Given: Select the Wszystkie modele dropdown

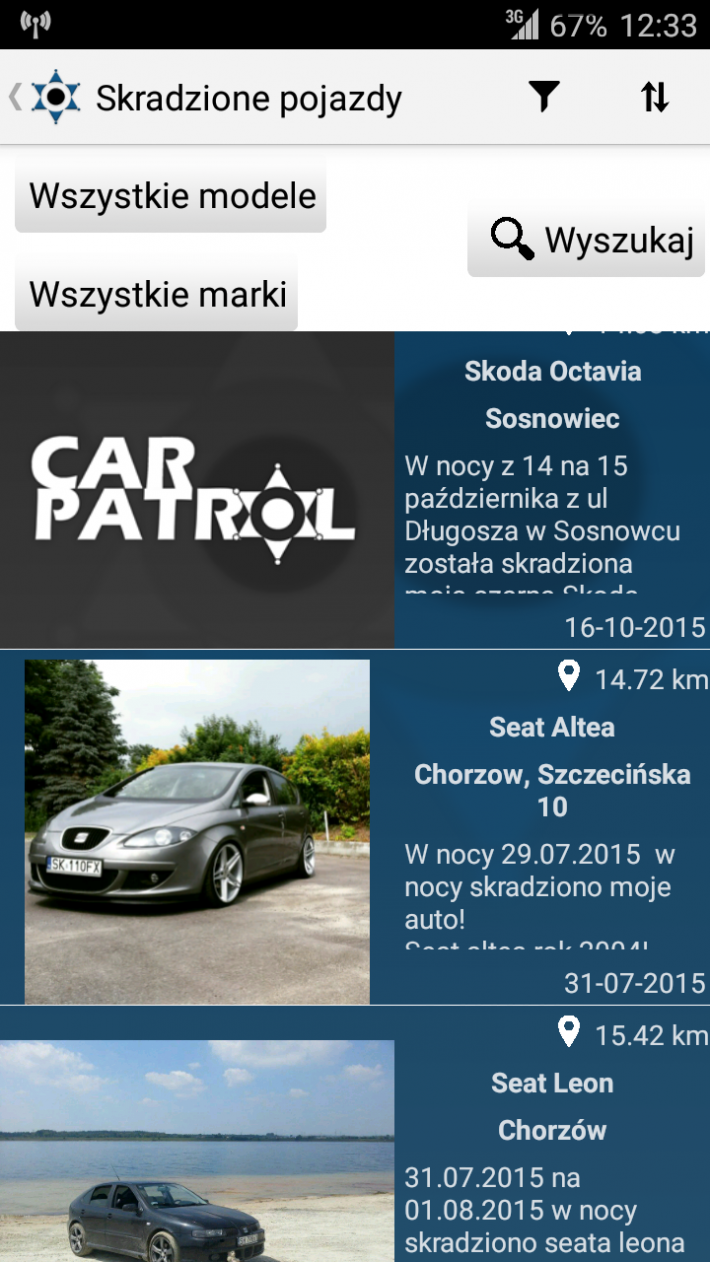Looking at the screenshot, I should 171,195.
